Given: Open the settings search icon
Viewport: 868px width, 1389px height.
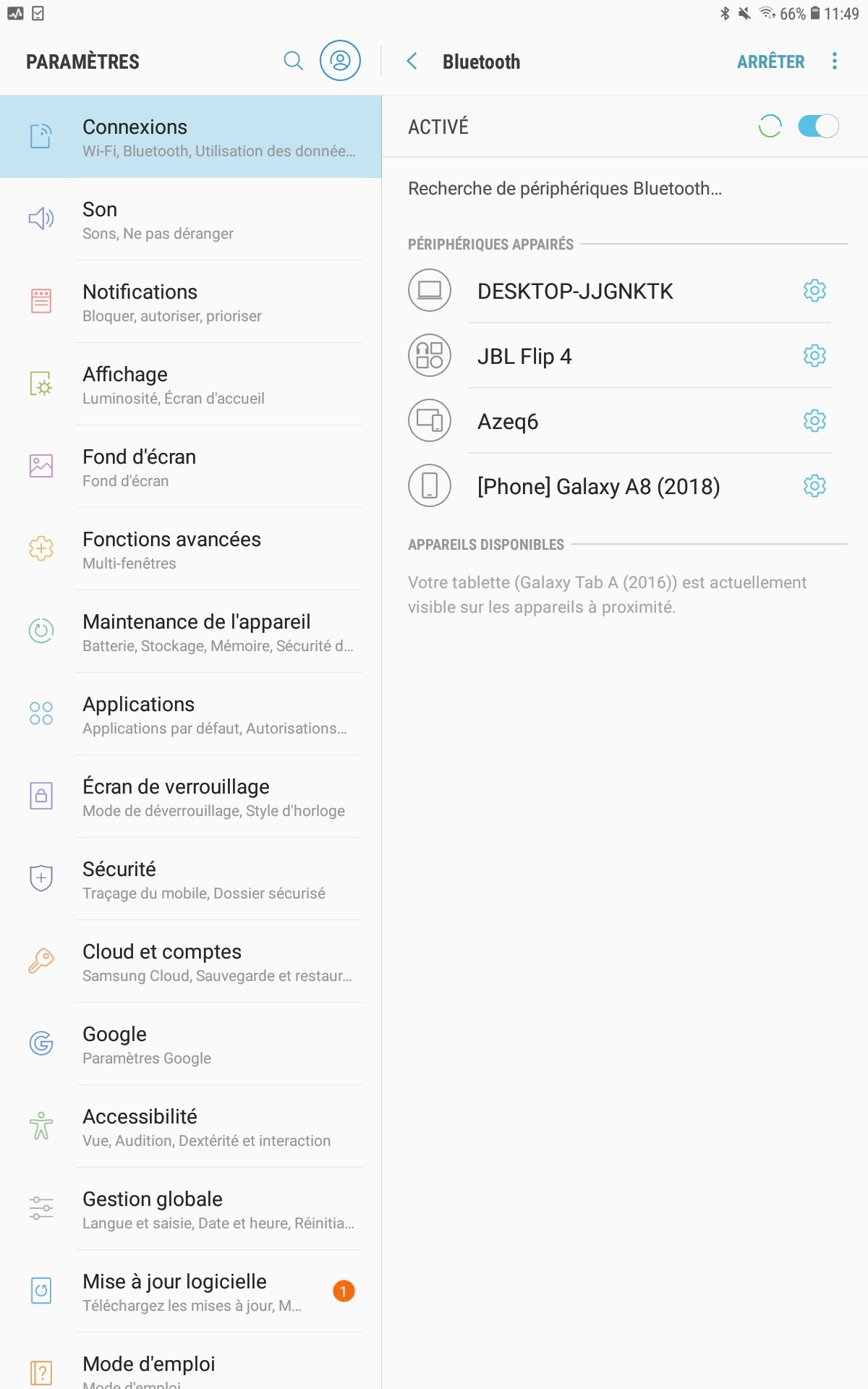Looking at the screenshot, I should (x=293, y=61).
